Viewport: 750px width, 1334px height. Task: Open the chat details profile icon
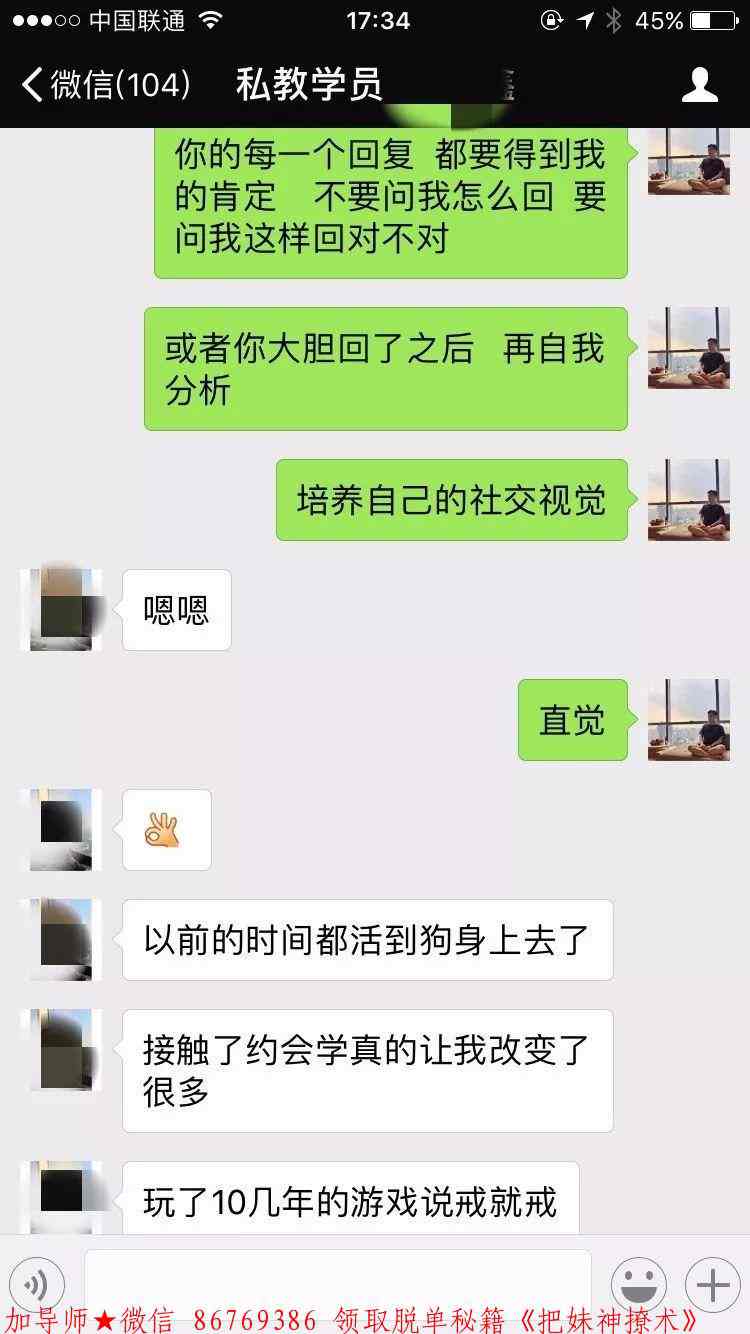pyautogui.click(x=699, y=85)
